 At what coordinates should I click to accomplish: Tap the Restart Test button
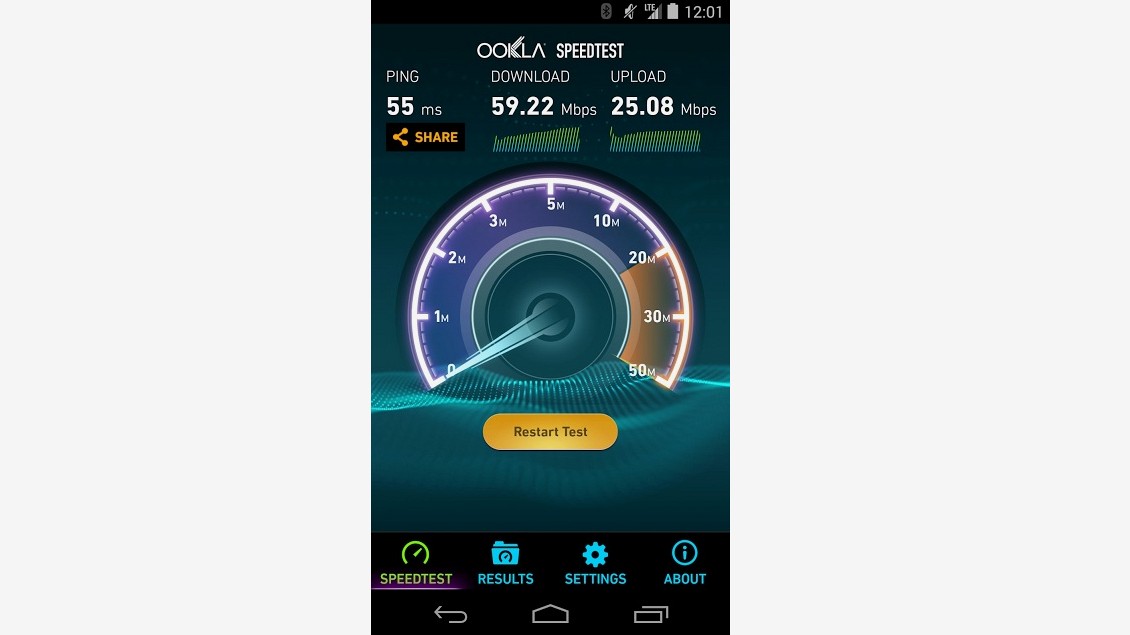[x=550, y=432]
